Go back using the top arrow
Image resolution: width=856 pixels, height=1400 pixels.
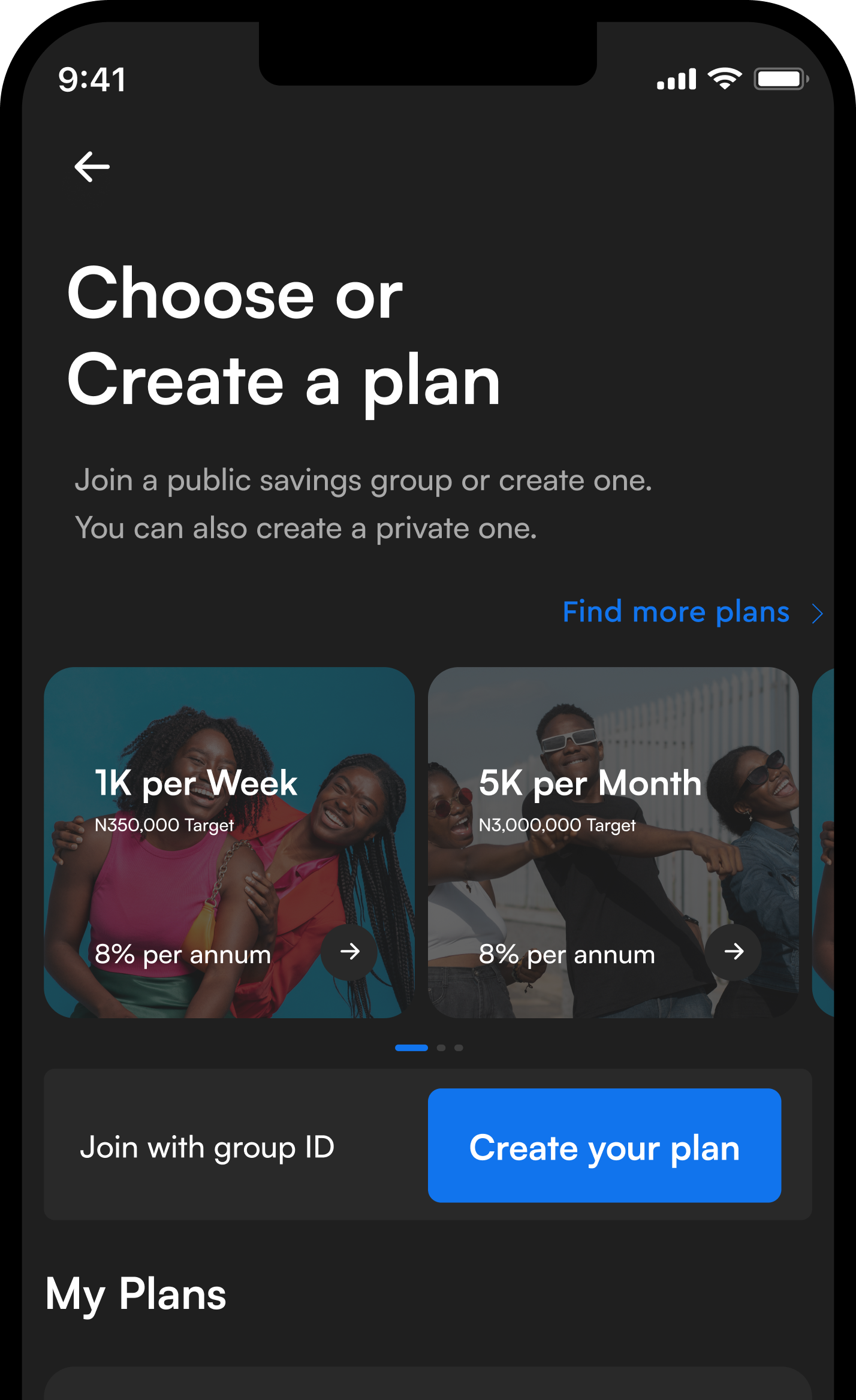[92, 166]
